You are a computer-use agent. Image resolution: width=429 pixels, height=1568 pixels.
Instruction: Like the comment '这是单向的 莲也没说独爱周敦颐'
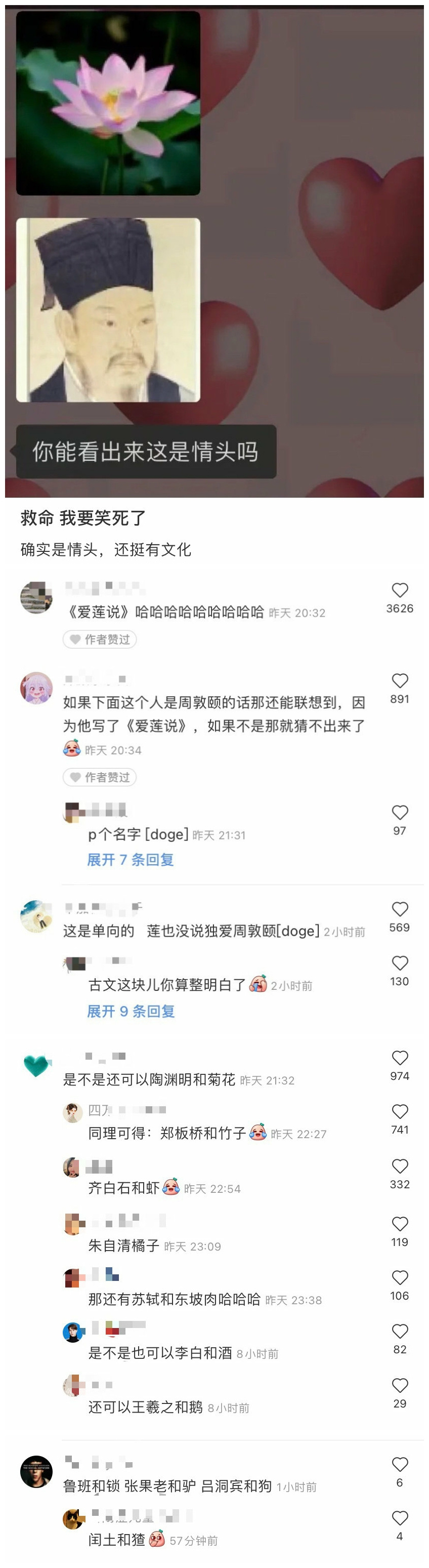(399, 909)
